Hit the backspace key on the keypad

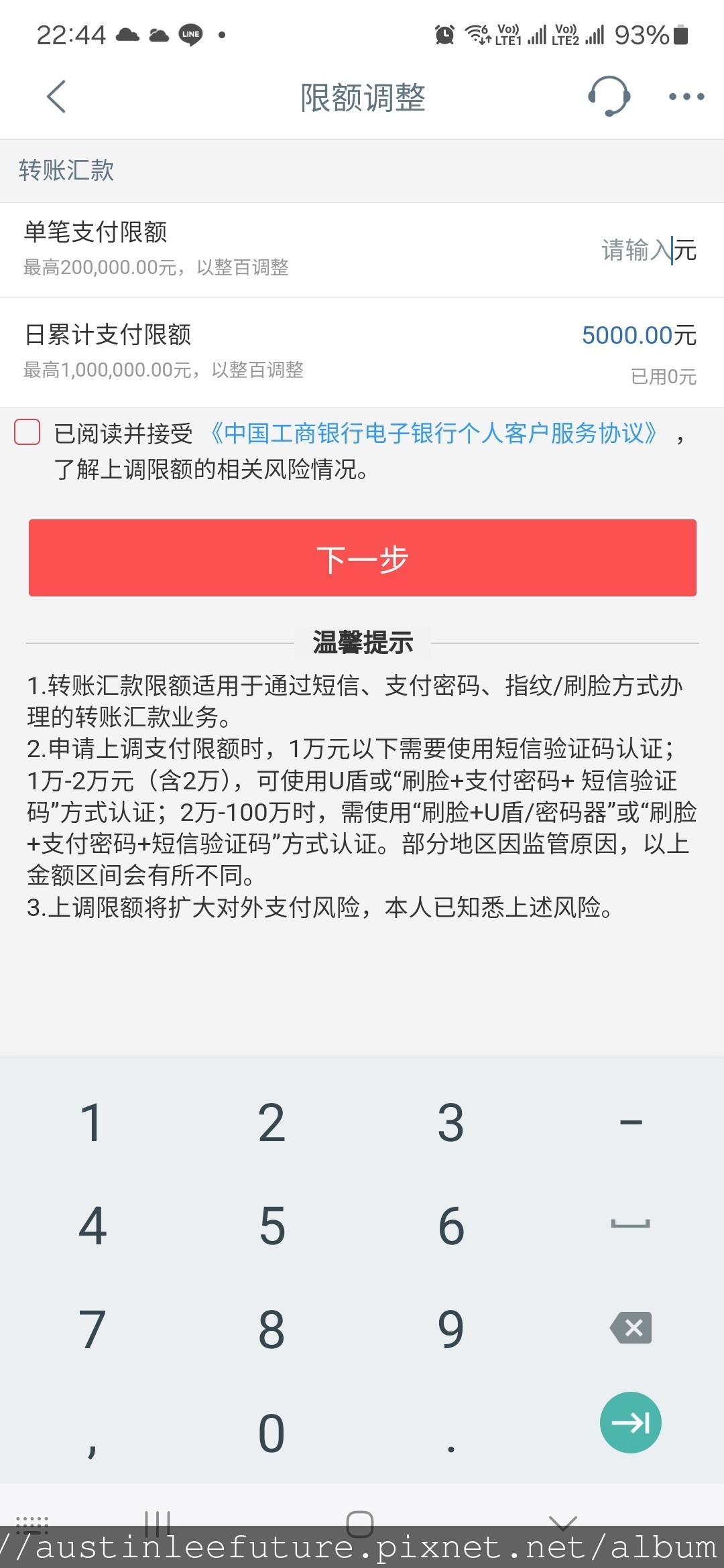[631, 1328]
